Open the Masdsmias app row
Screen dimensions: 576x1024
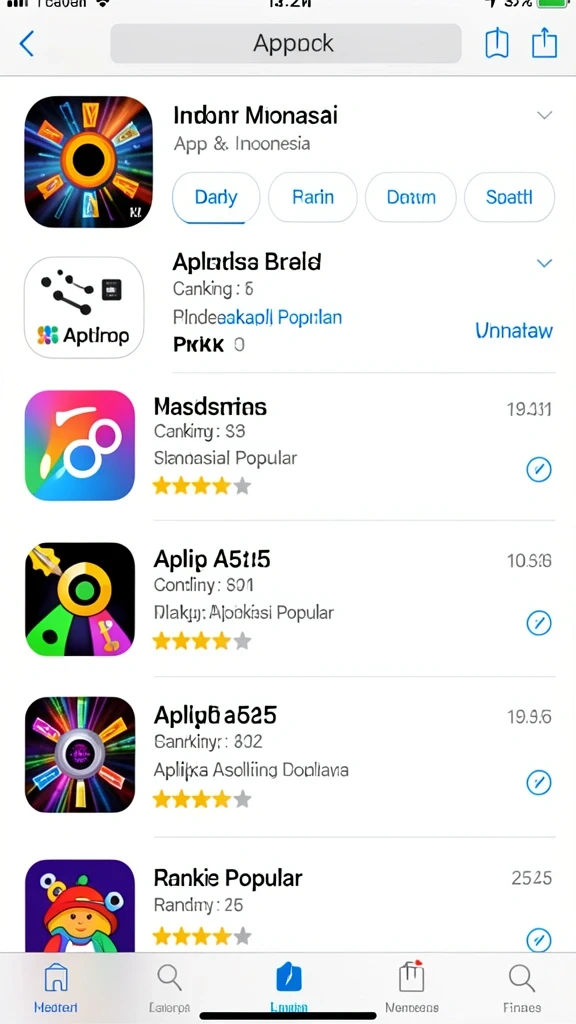[x=288, y=446]
